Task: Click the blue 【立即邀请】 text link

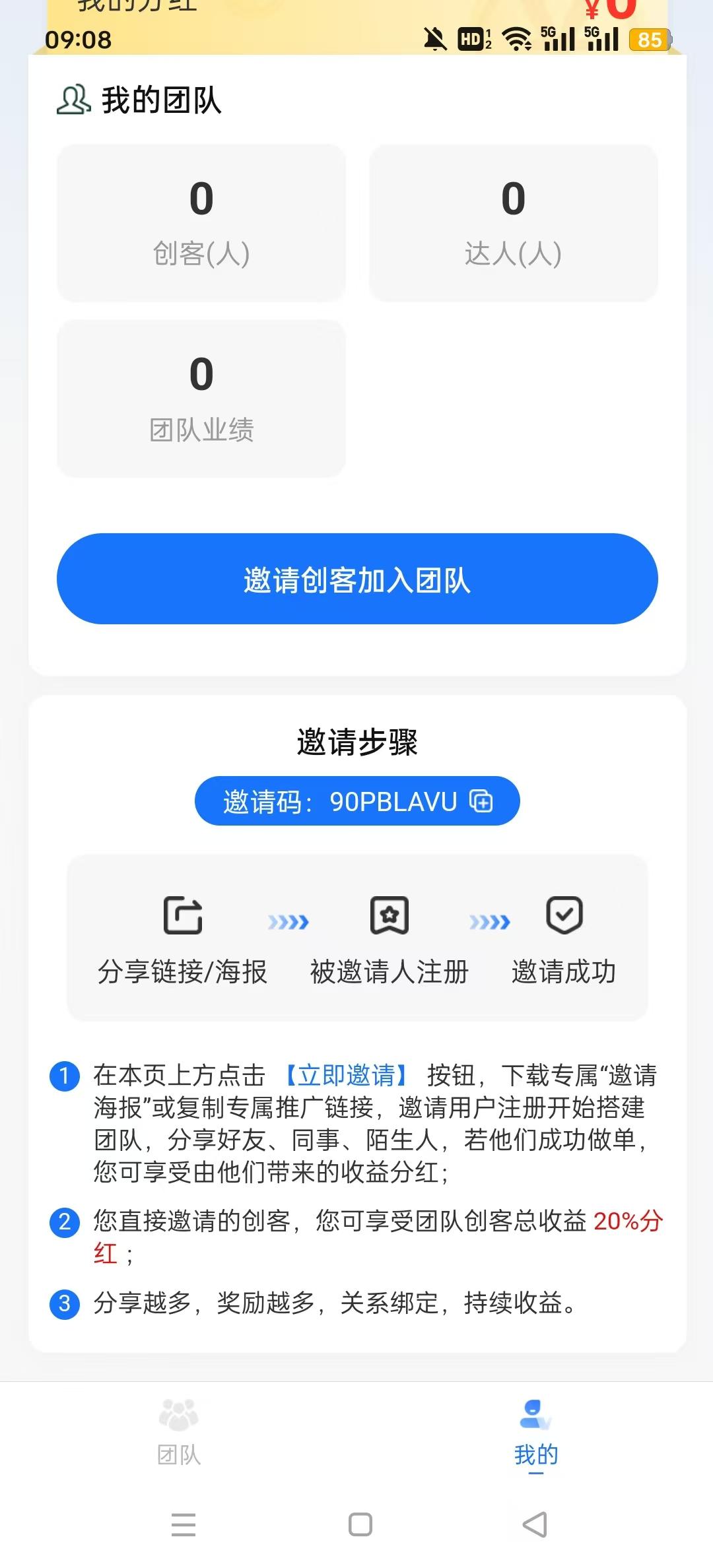Action: tap(345, 1073)
